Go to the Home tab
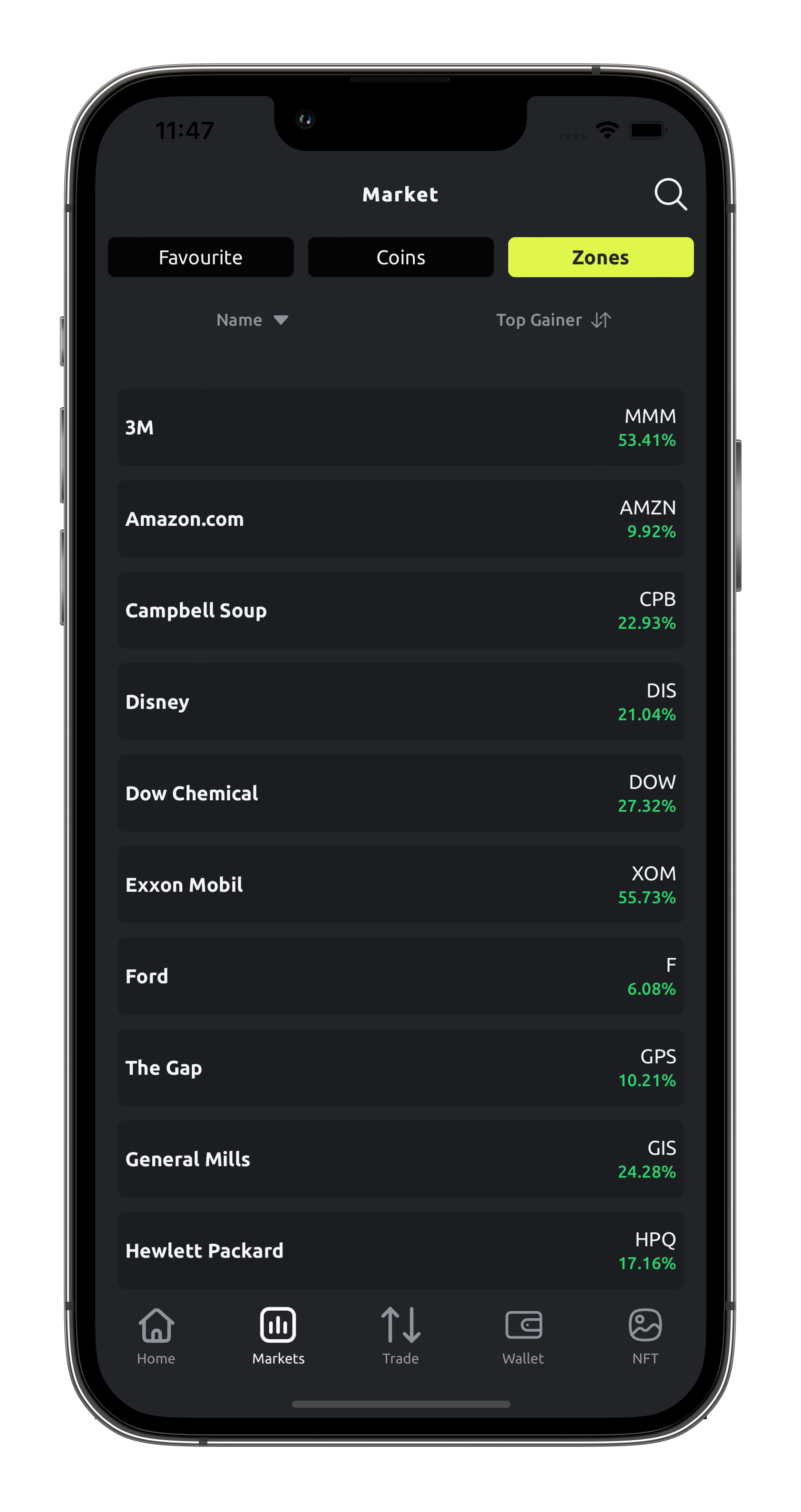The height and width of the screenshot is (1512, 801). point(156,1336)
